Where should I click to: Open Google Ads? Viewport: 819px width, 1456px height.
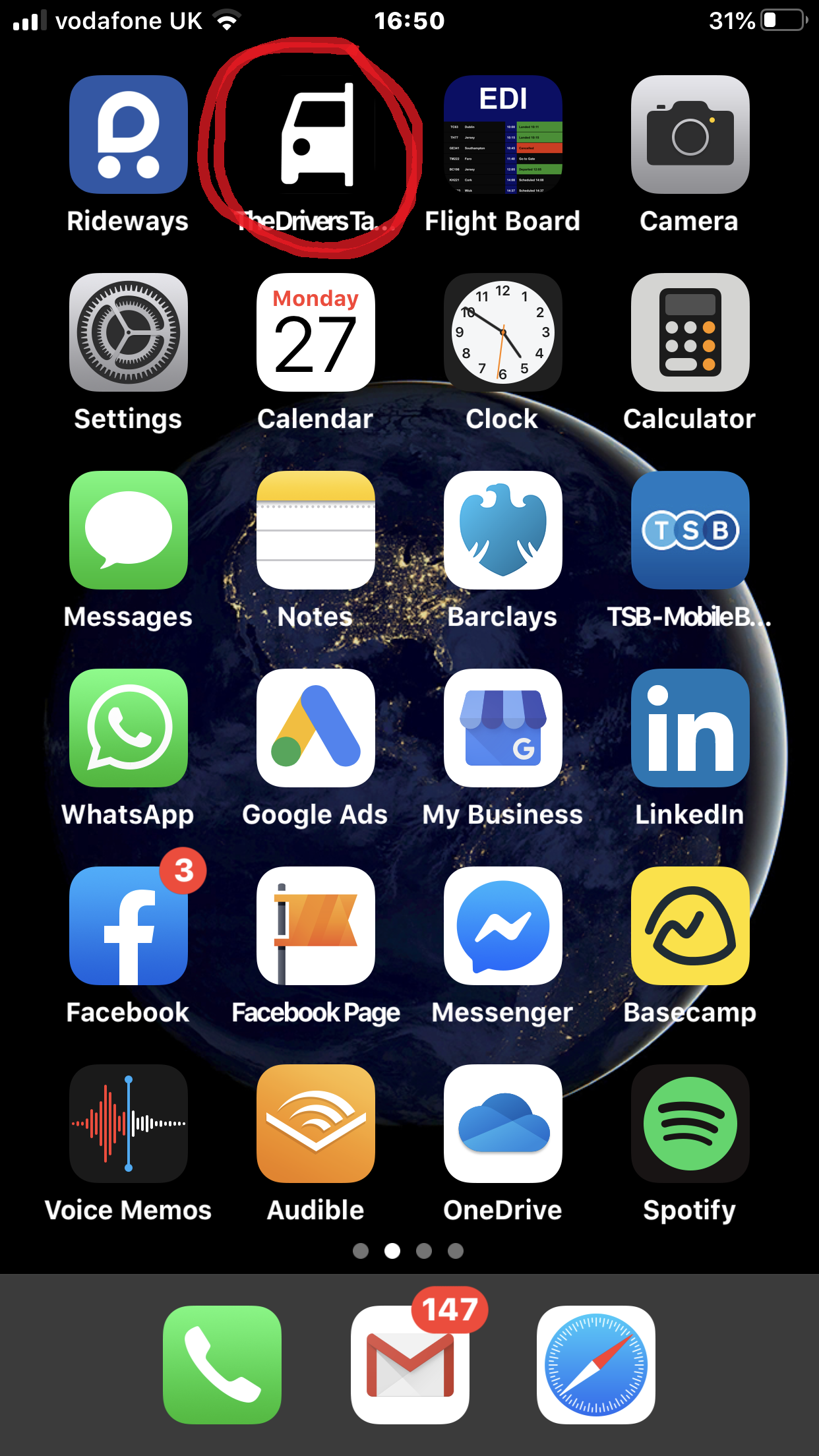(x=316, y=728)
